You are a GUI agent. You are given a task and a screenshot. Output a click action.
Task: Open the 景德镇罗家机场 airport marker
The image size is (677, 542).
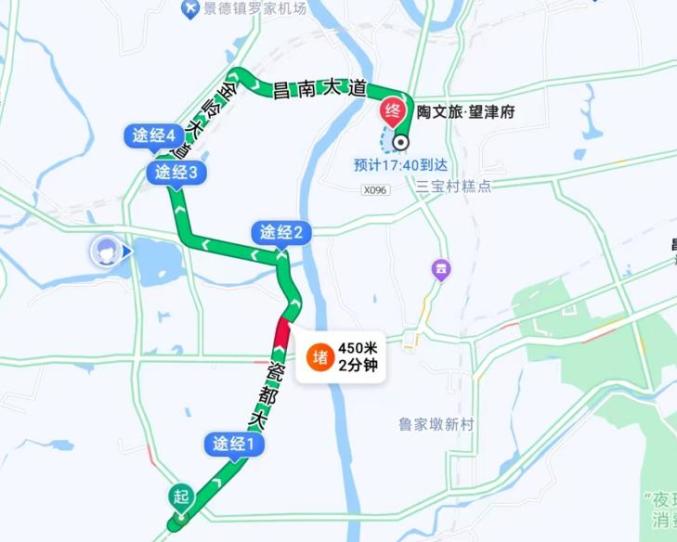click(x=189, y=9)
